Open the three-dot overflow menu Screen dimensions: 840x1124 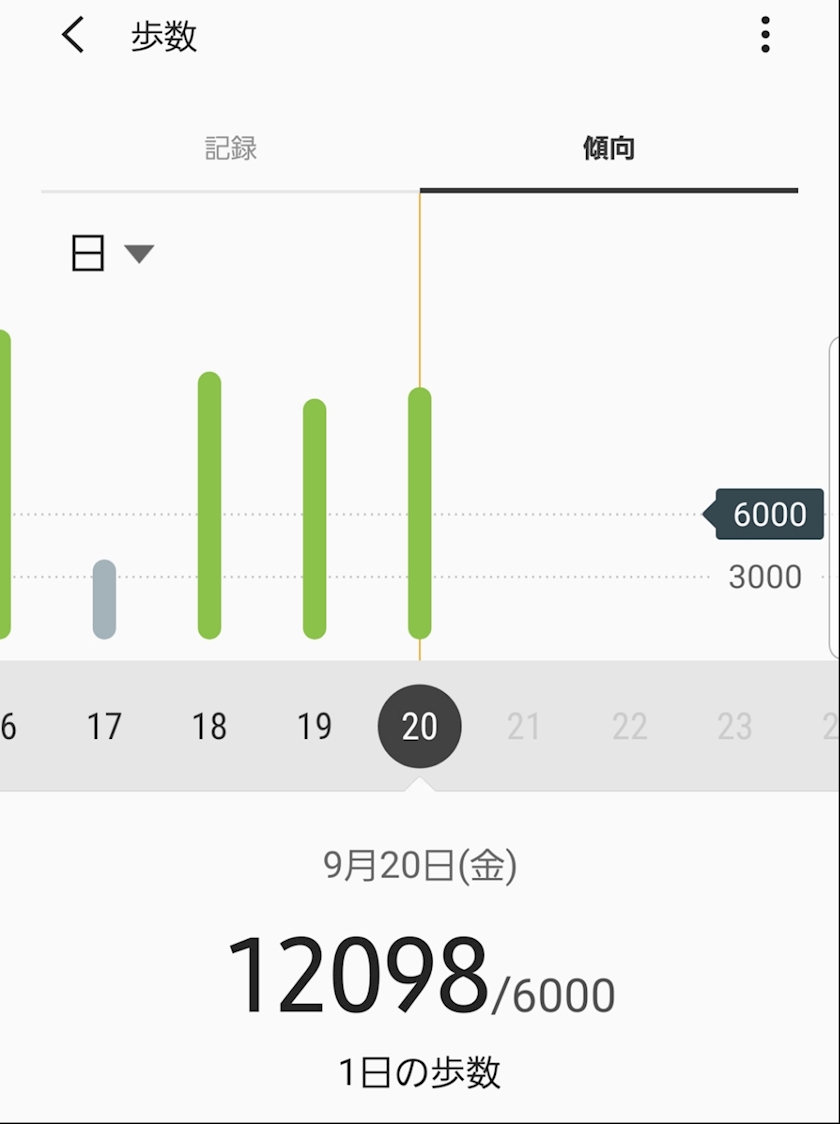tap(765, 34)
